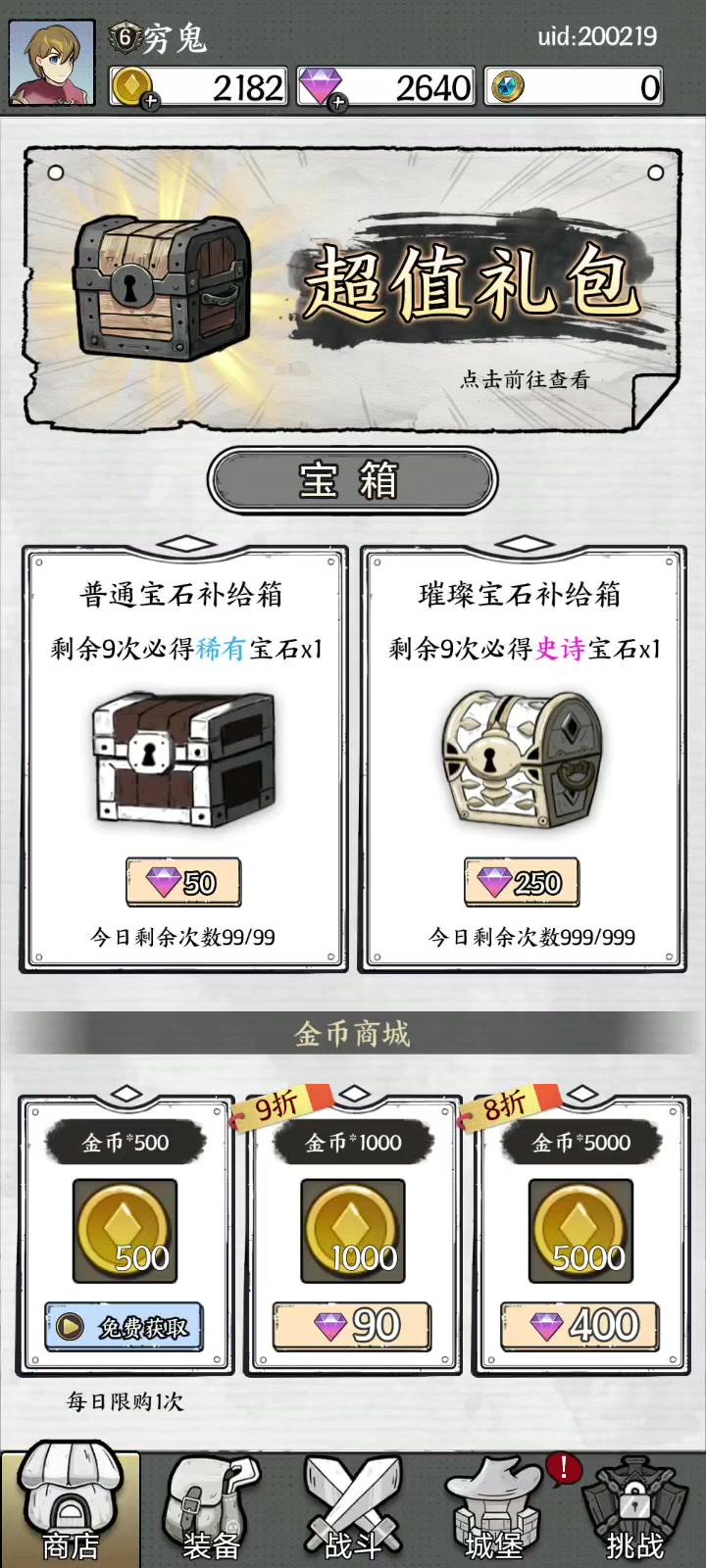
Task: Open the 超值礼包 banner
Action: [x=353, y=289]
